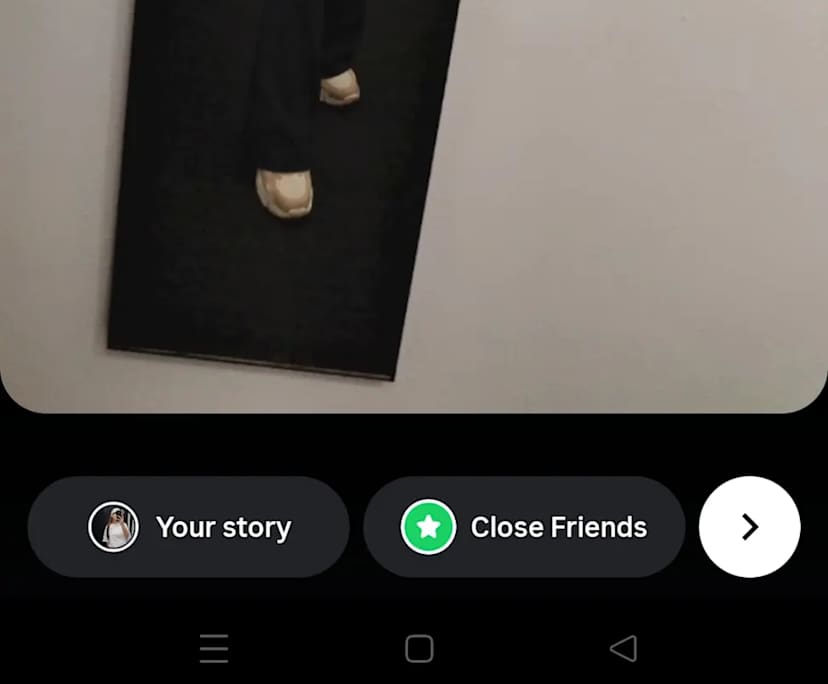This screenshot has height=684, width=828.
Task: Go back with system back button
Action: (x=622, y=649)
